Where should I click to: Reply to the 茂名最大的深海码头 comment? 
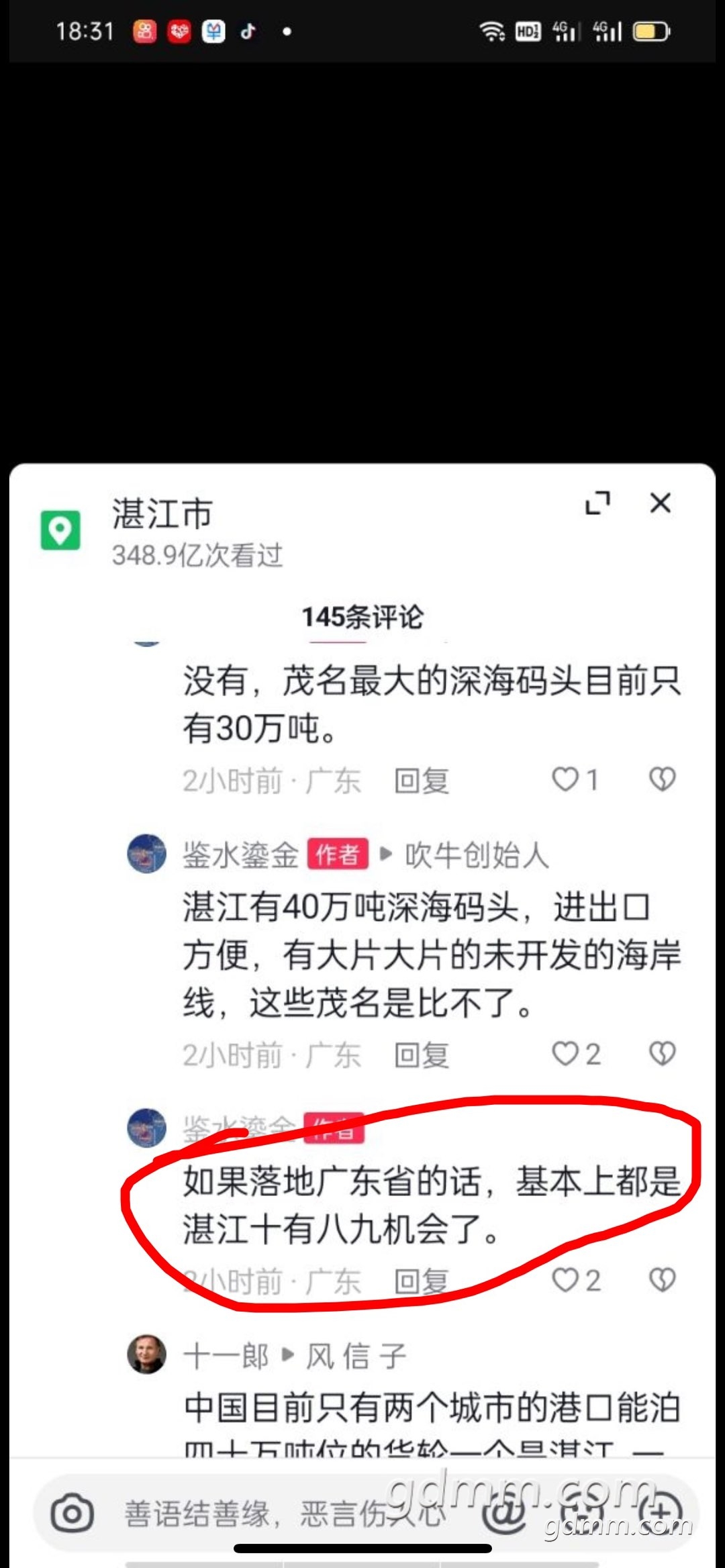(422, 781)
